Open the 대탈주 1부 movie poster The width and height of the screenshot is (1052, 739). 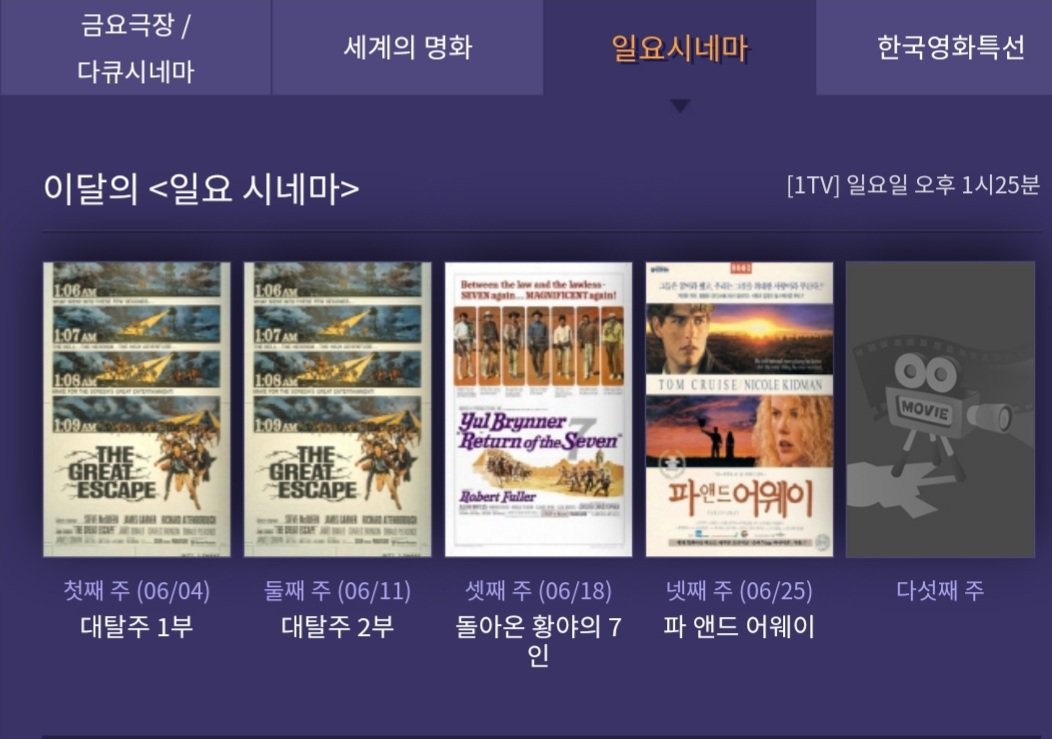pos(137,409)
